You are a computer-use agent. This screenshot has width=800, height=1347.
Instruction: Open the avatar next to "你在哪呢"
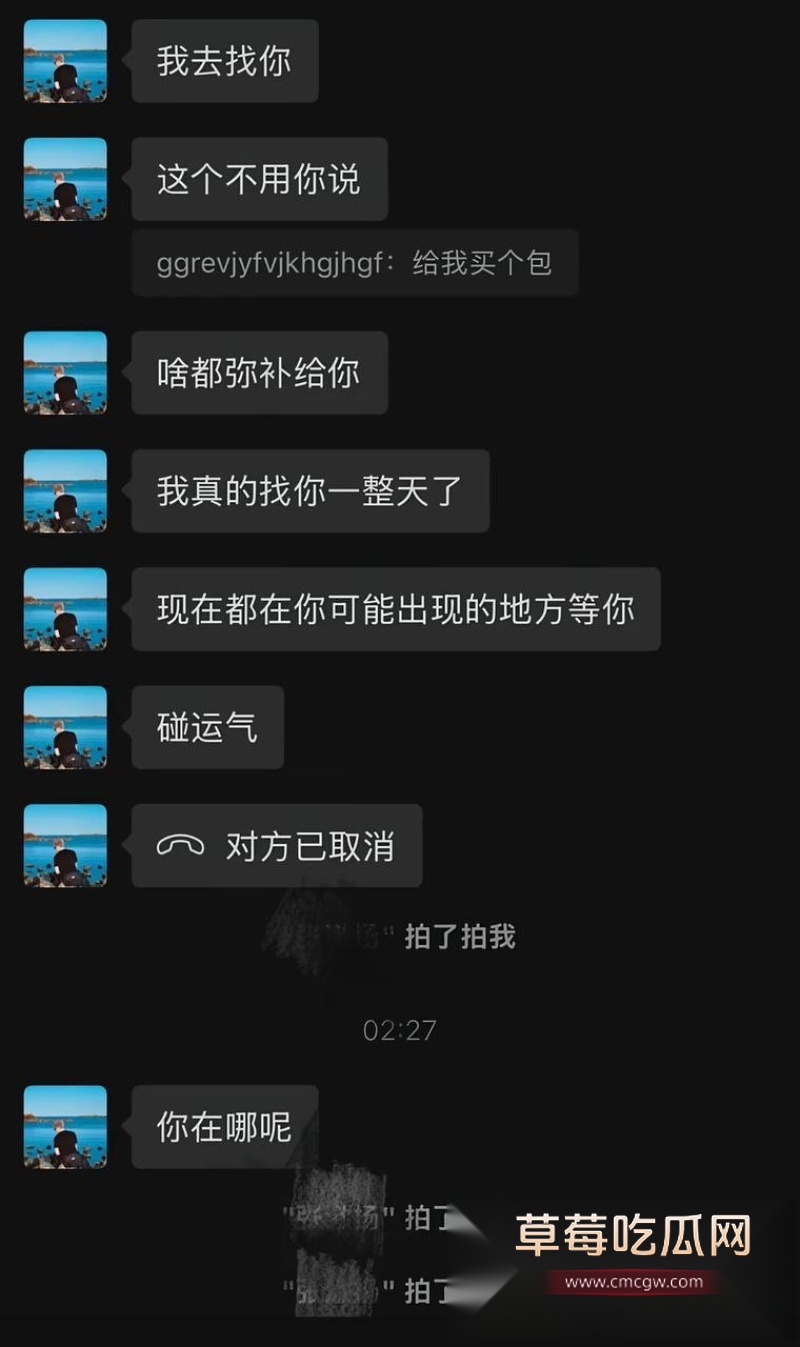[63, 1126]
